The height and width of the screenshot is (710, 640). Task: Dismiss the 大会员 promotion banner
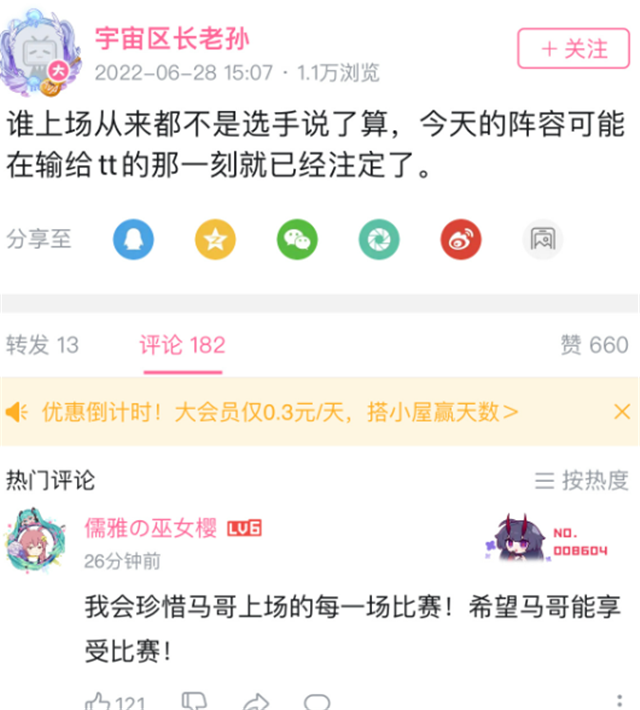621,411
